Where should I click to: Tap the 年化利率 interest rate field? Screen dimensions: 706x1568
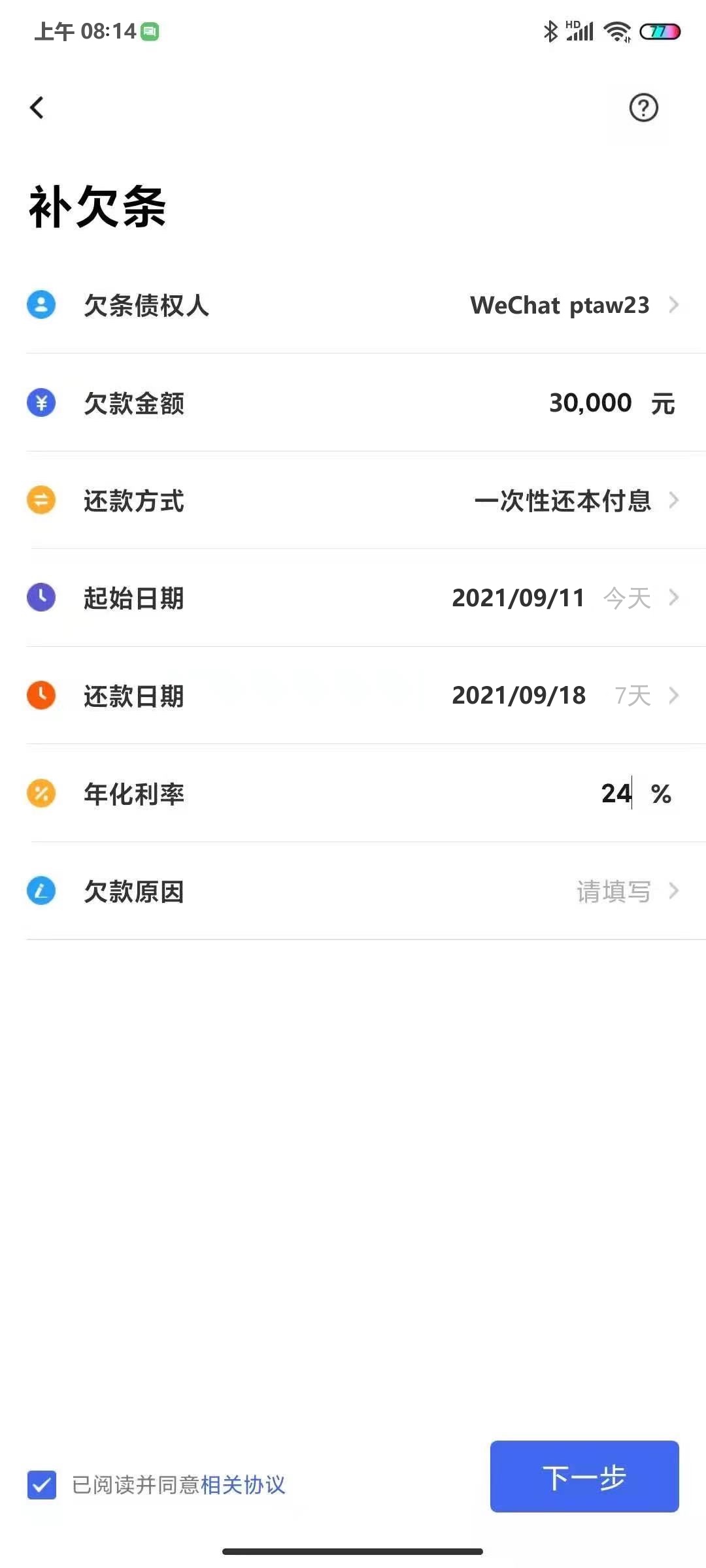click(x=353, y=793)
